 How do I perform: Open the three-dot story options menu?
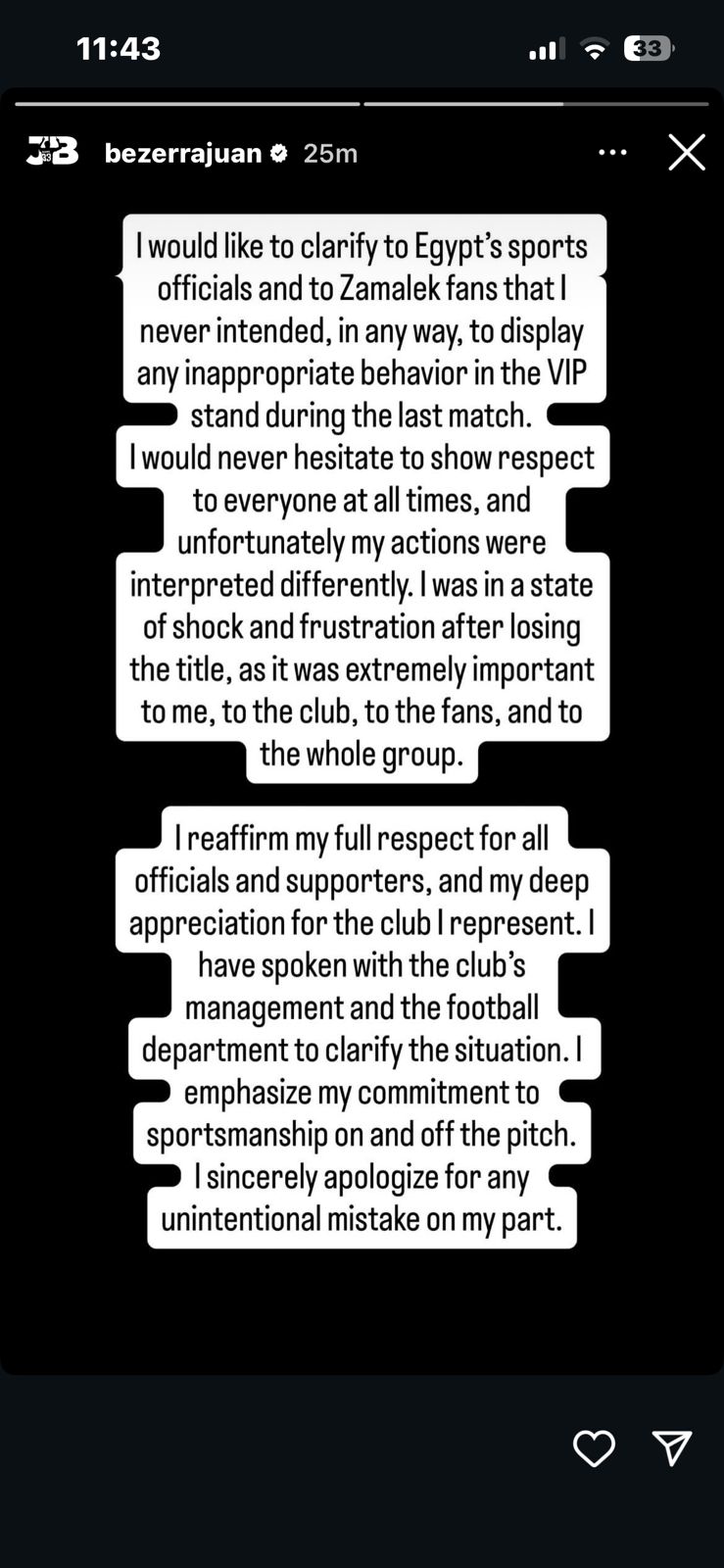[x=612, y=153]
